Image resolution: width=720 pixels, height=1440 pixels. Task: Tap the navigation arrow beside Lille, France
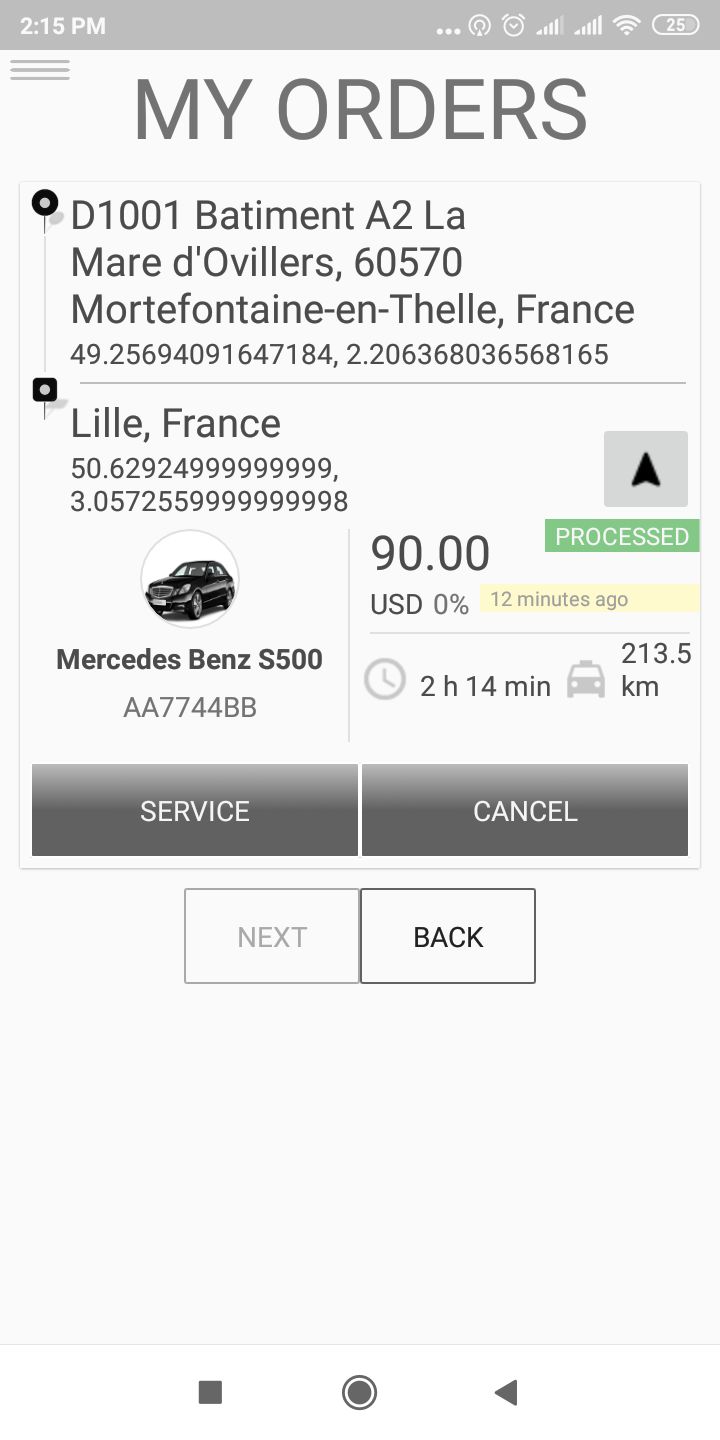click(x=646, y=469)
